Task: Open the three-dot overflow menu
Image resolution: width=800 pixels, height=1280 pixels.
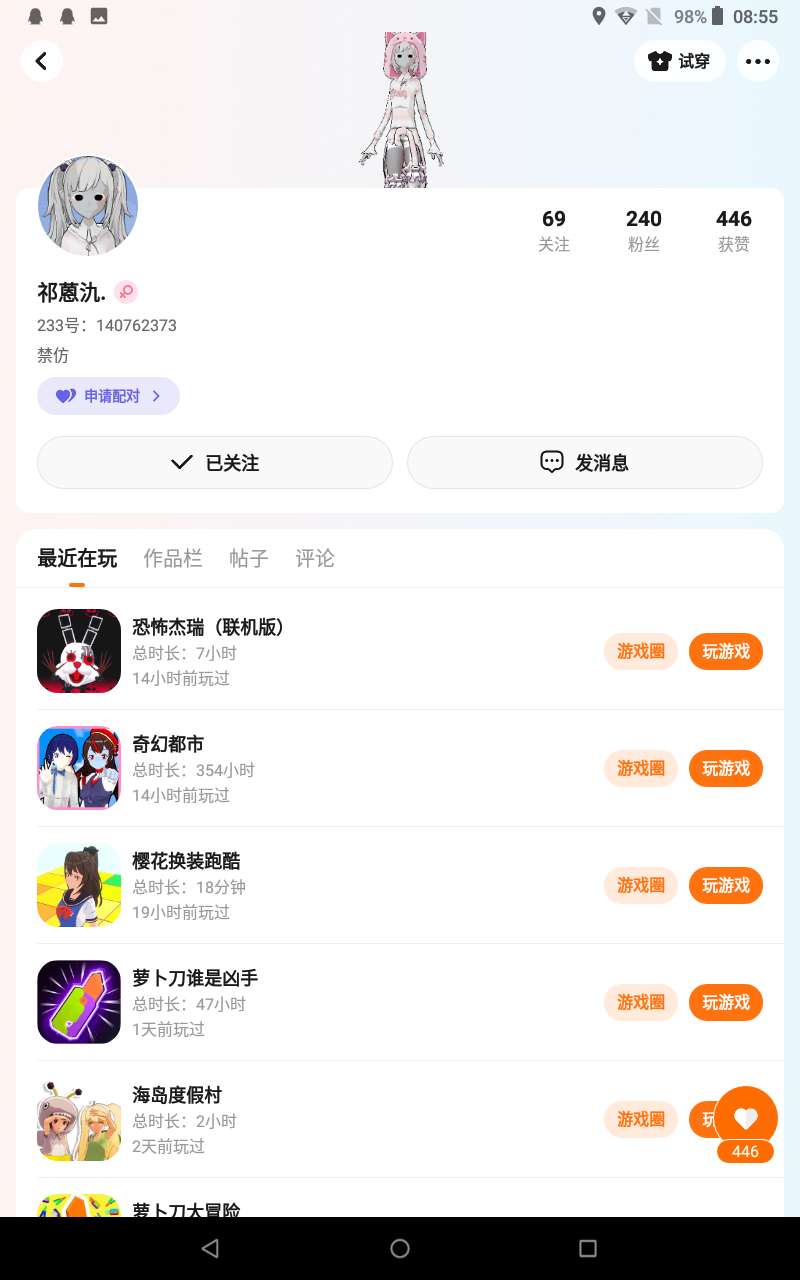Action: 758,61
